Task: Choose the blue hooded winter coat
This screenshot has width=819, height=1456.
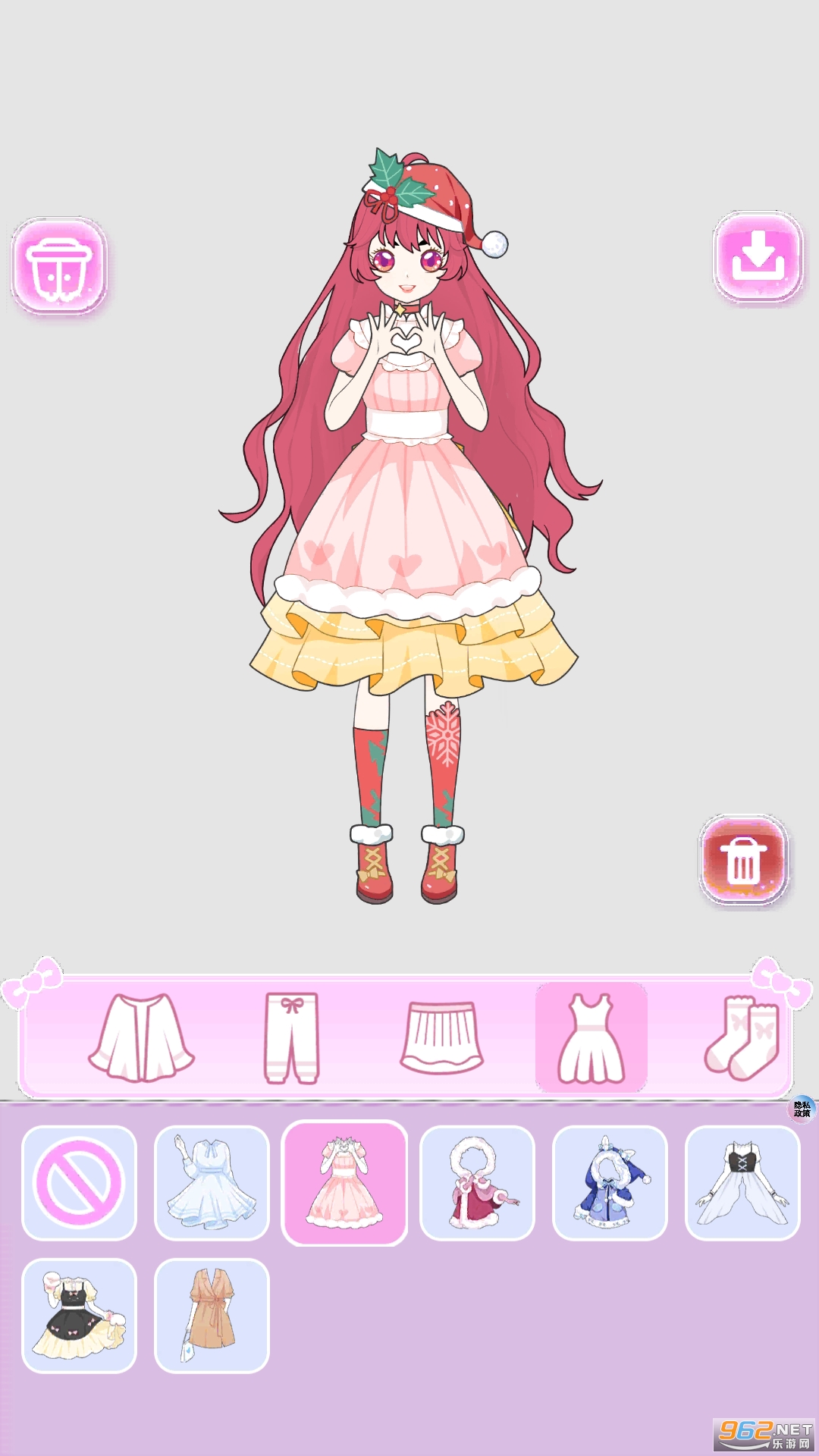Action: point(610,1183)
